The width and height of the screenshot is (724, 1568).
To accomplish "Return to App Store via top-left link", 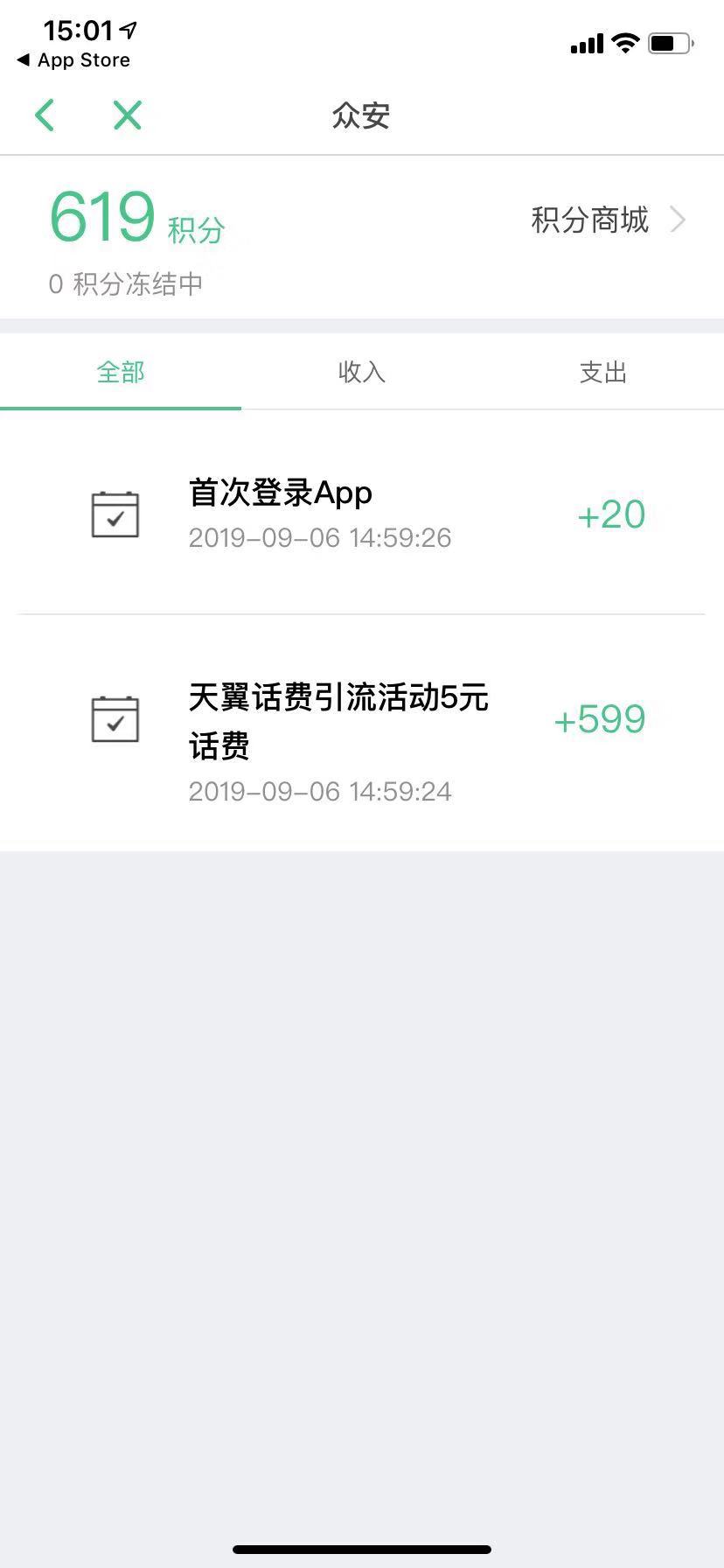I will tap(73, 60).
